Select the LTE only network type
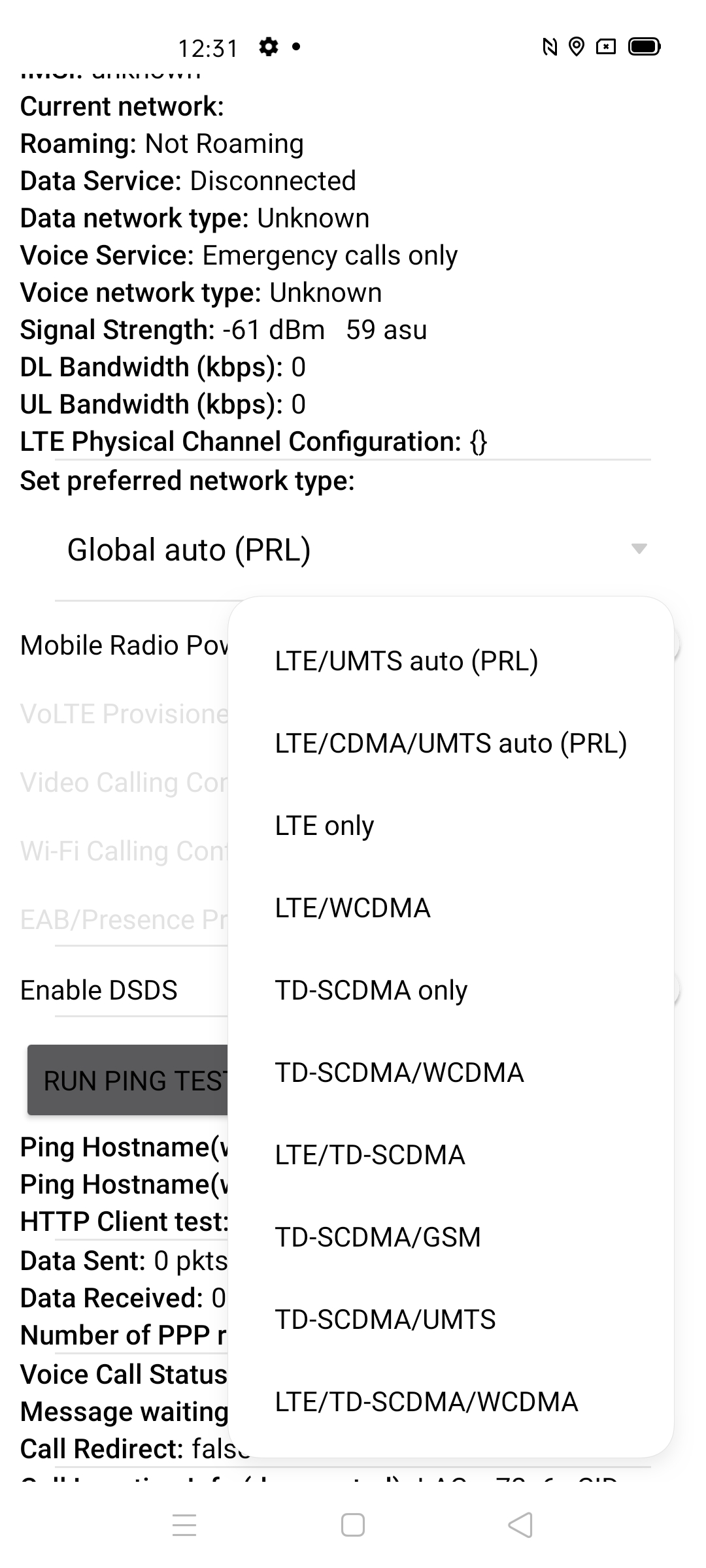Viewport: 706px width, 1568px height. click(451, 826)
